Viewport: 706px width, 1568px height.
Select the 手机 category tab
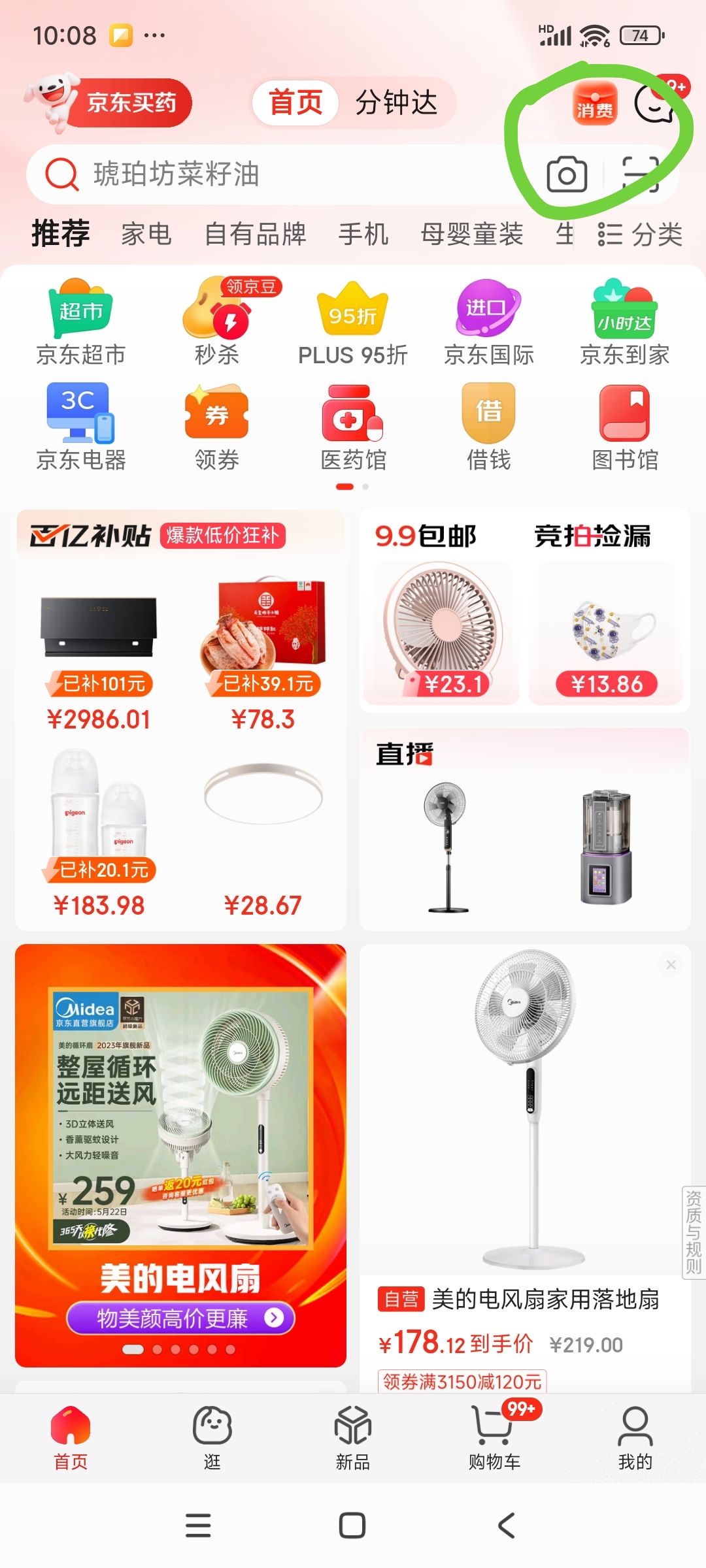coord(363,234)
